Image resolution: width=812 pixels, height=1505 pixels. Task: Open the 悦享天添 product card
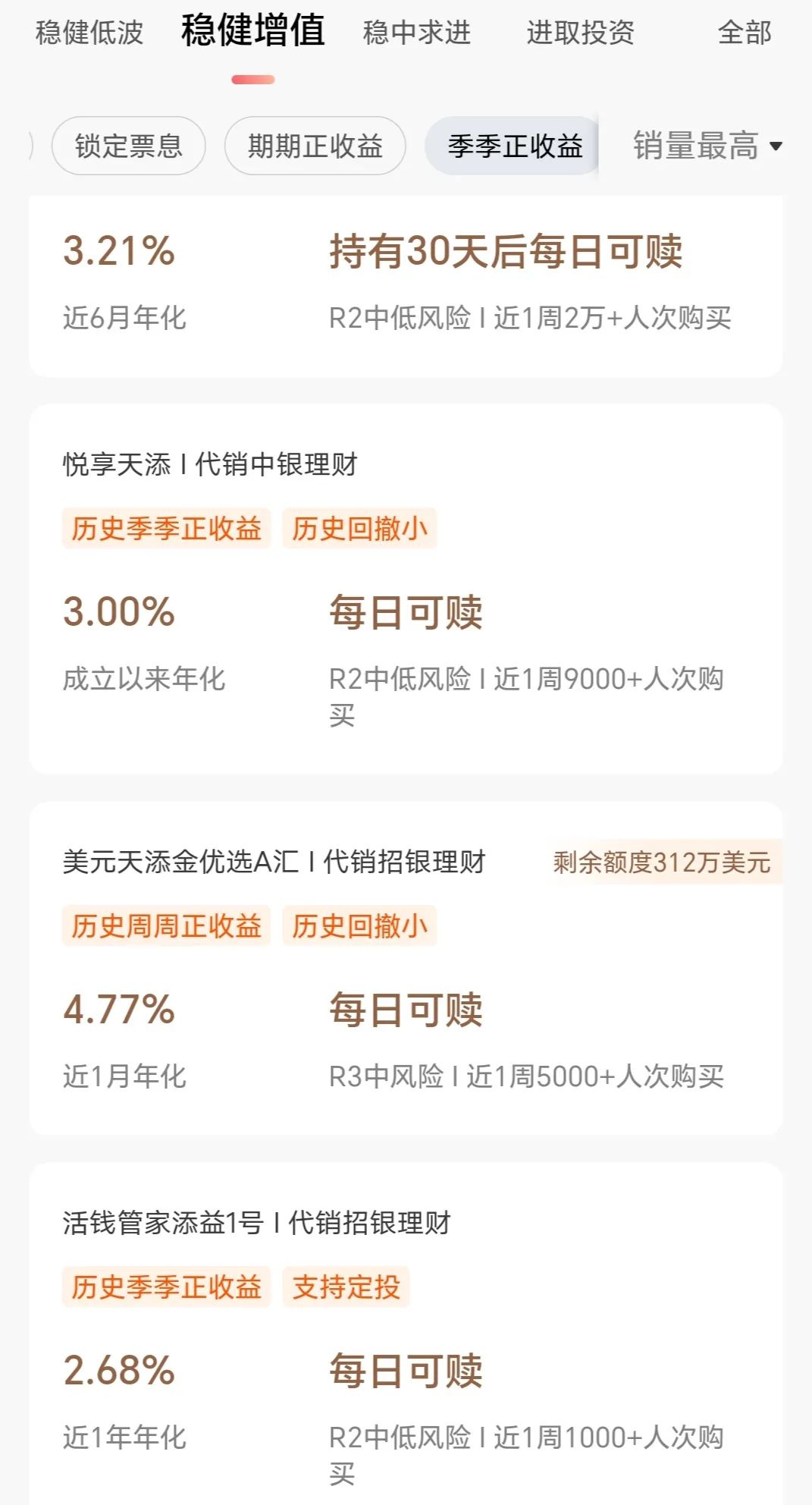point(406,588)
